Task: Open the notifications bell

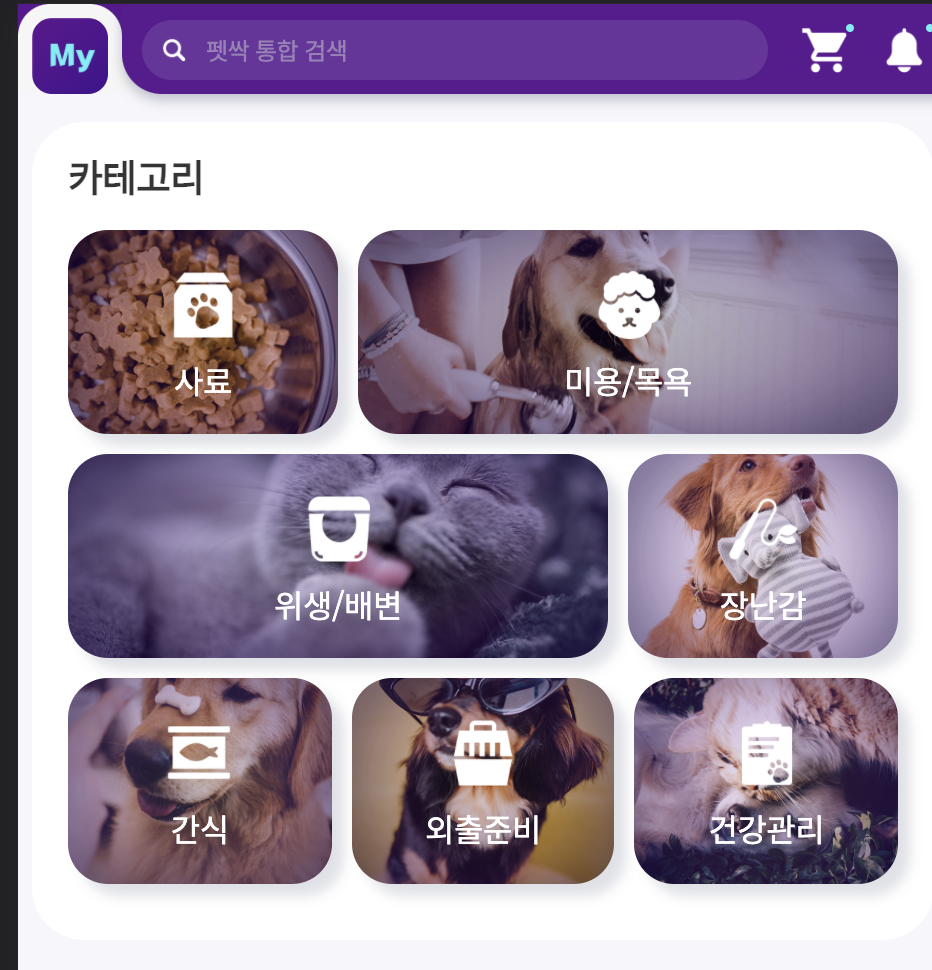Action: (904, 50)
